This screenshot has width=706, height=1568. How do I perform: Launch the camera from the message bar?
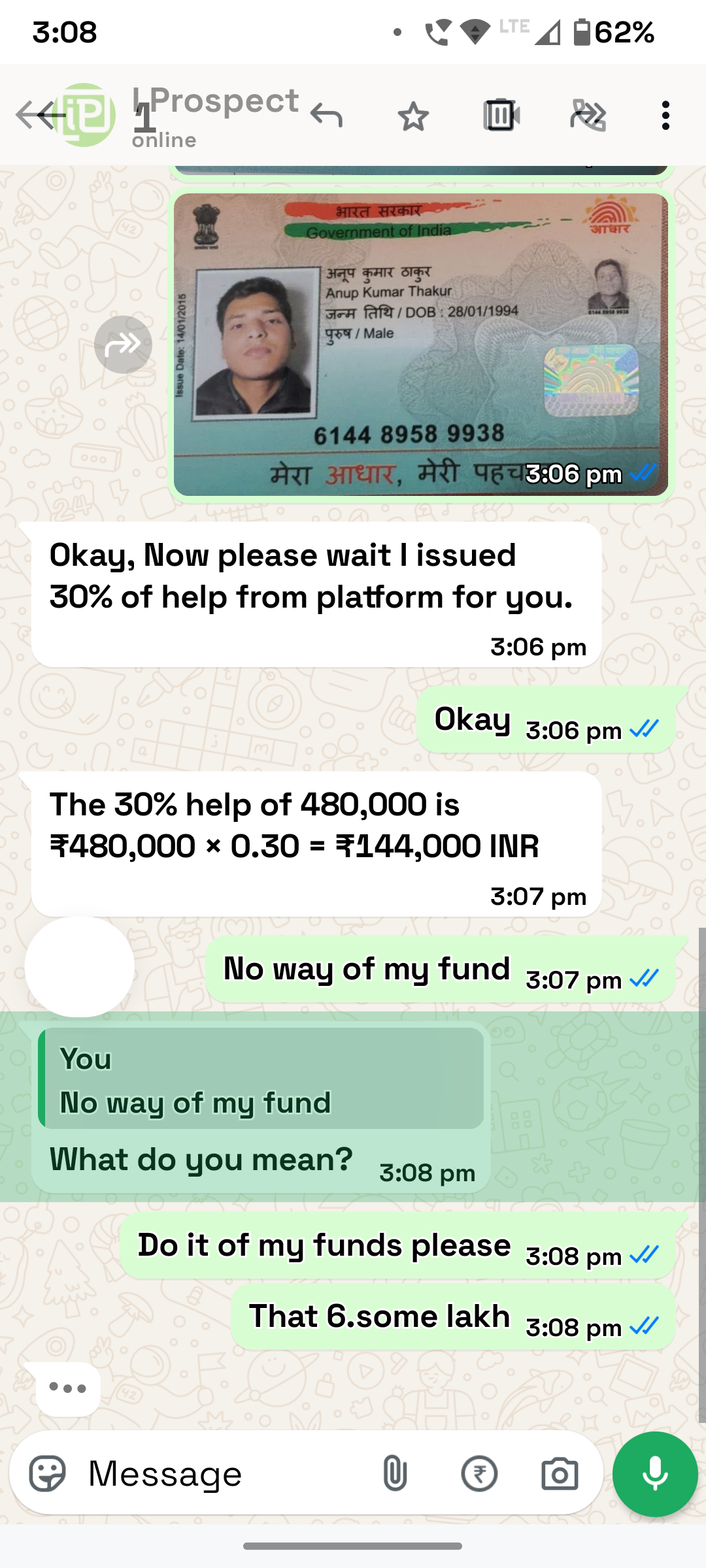560,1474
